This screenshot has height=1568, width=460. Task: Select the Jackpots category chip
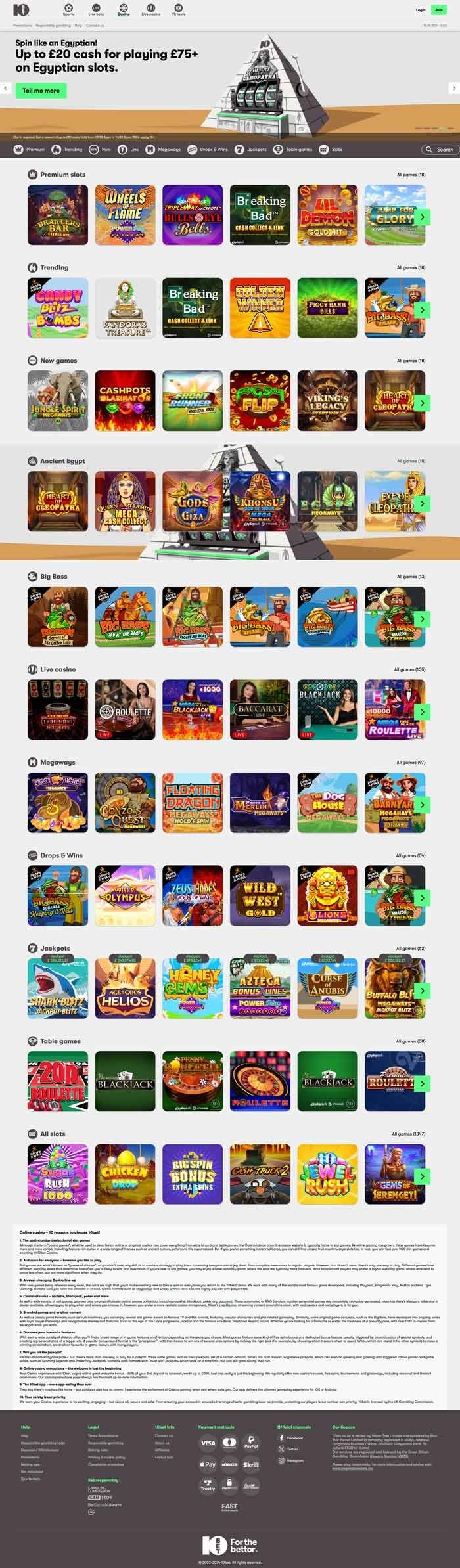pyautogui.click(x=251, y=149)
